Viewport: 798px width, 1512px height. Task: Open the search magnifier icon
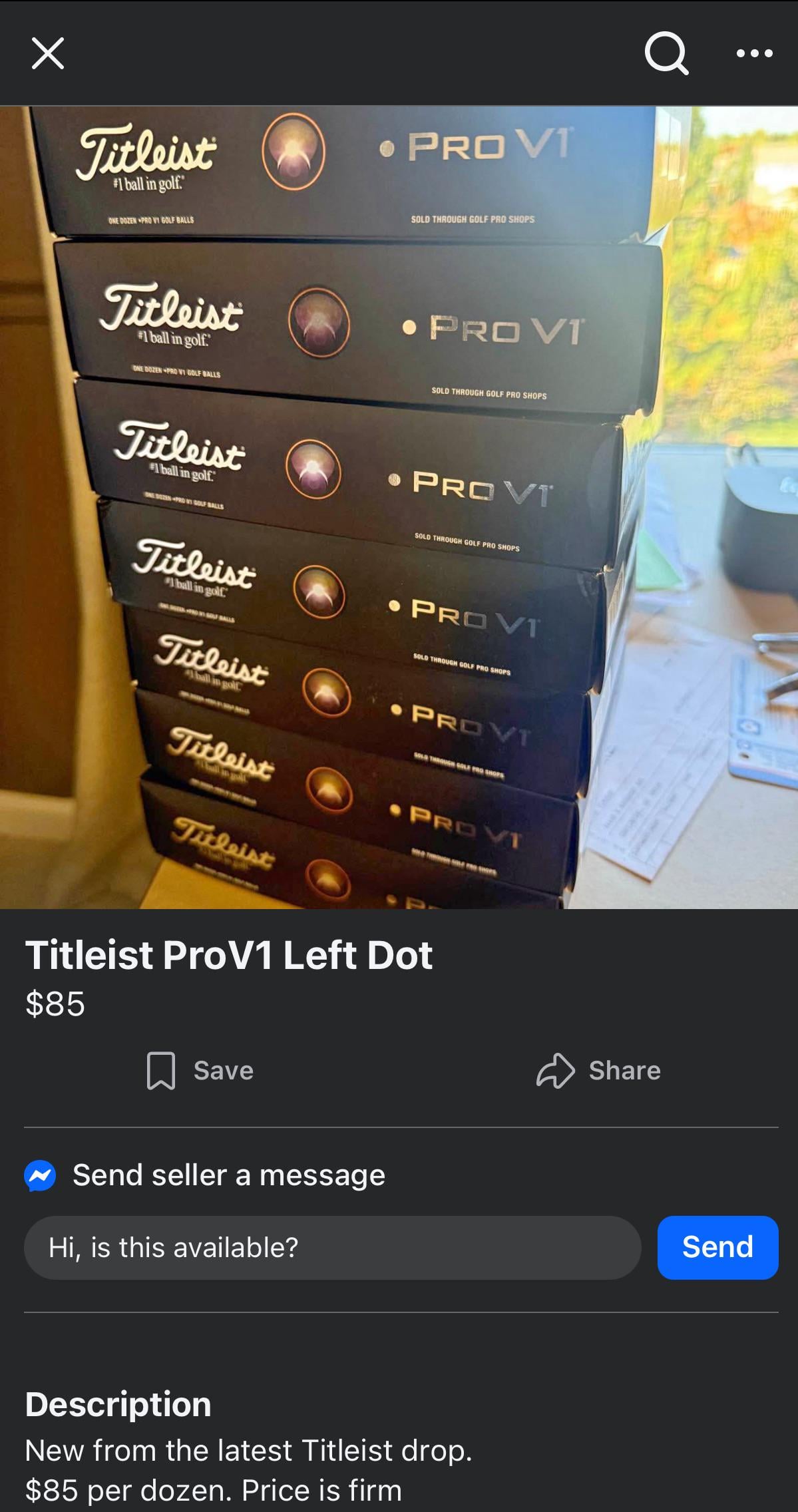pyautogui.click(x=666, y=53)
